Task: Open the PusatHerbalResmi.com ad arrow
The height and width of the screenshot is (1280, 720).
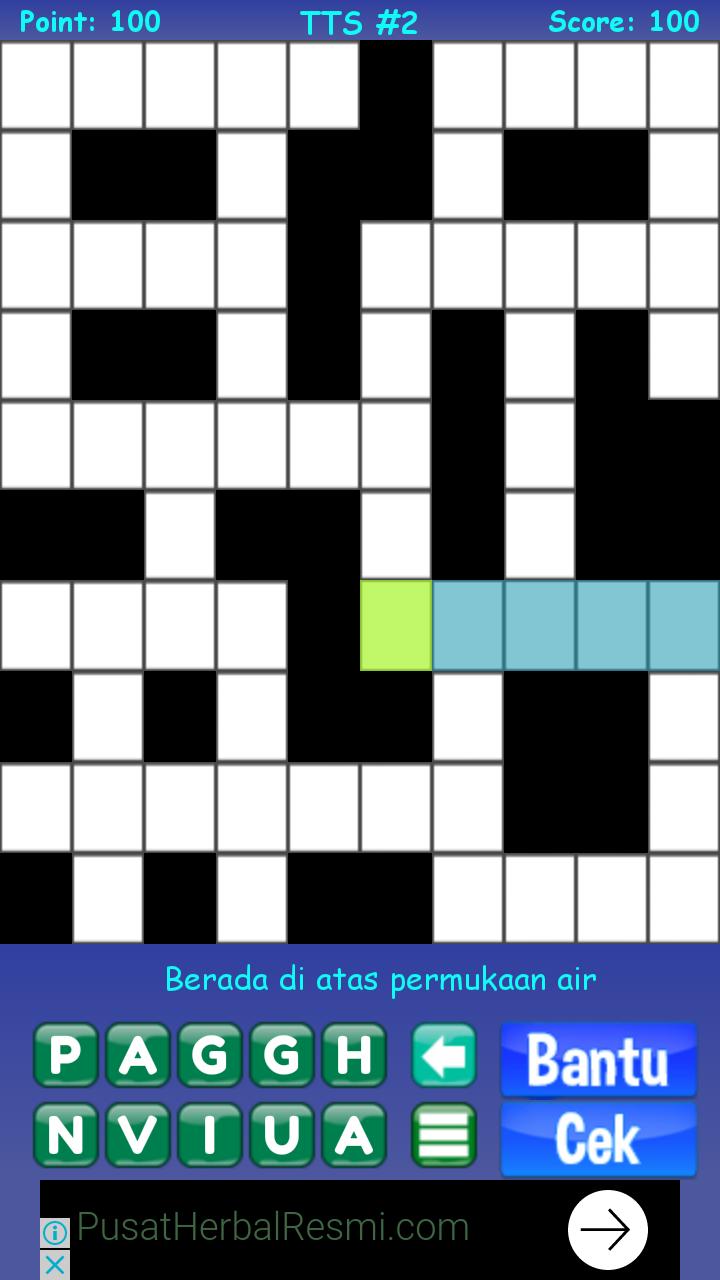Action: coord(607,1229)
